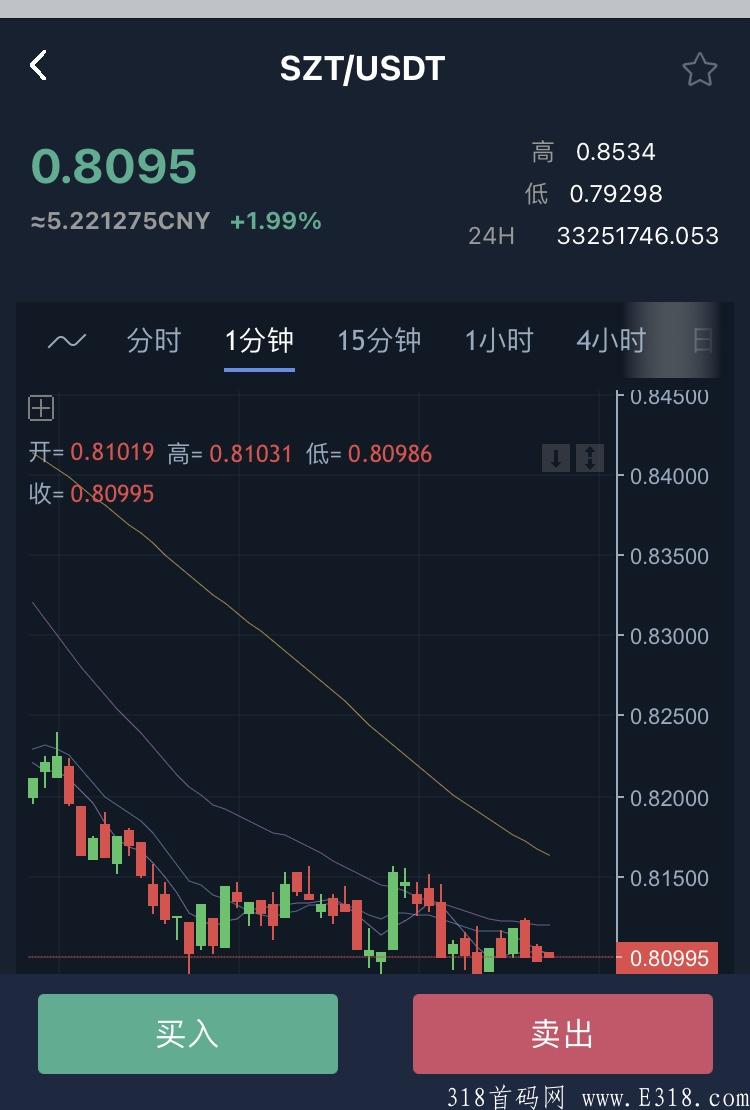Tap the vertical resize icon near OHLC values
The image size is (750, 1110).
589,457
